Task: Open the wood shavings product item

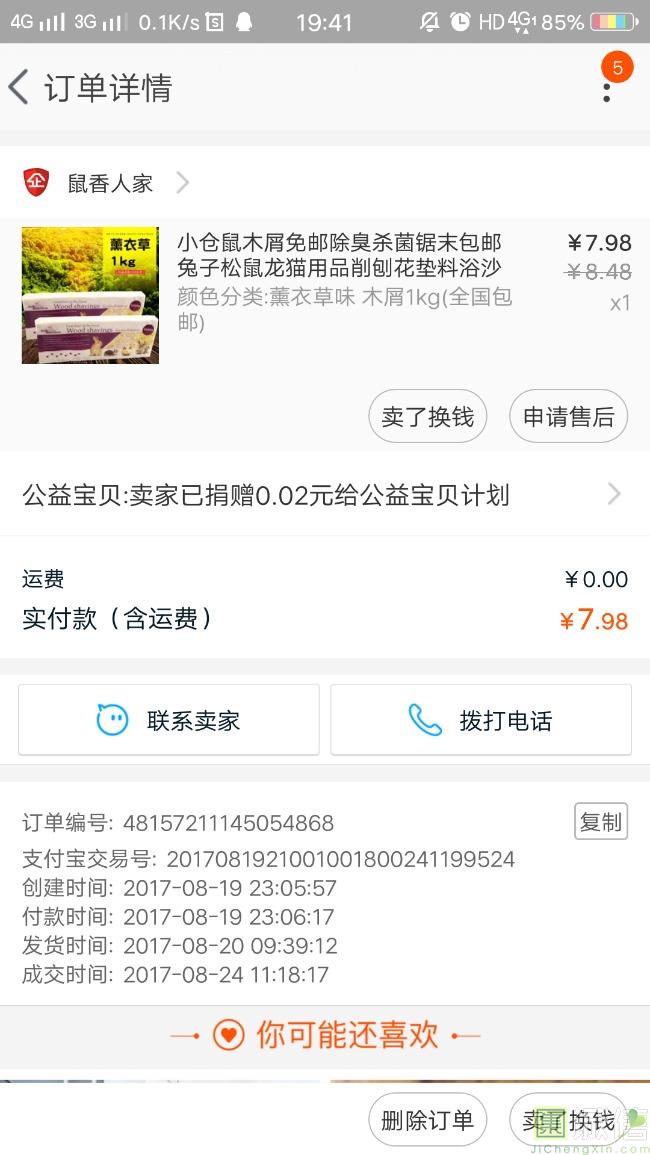Action: pyautogui.click(x=340, y=282)
